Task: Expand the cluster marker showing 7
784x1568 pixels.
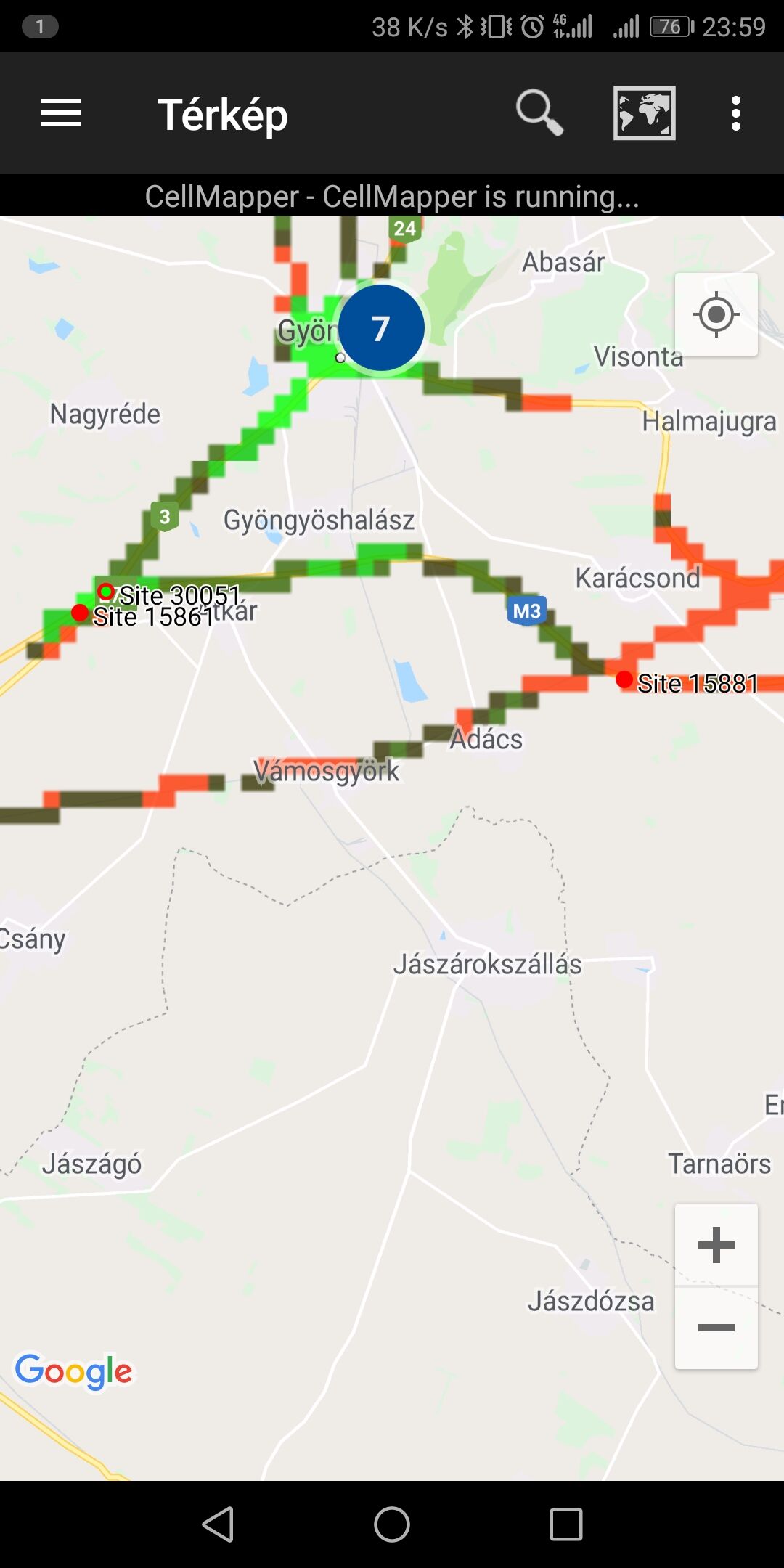Action: pyautogui.click(x=381, y=328)
